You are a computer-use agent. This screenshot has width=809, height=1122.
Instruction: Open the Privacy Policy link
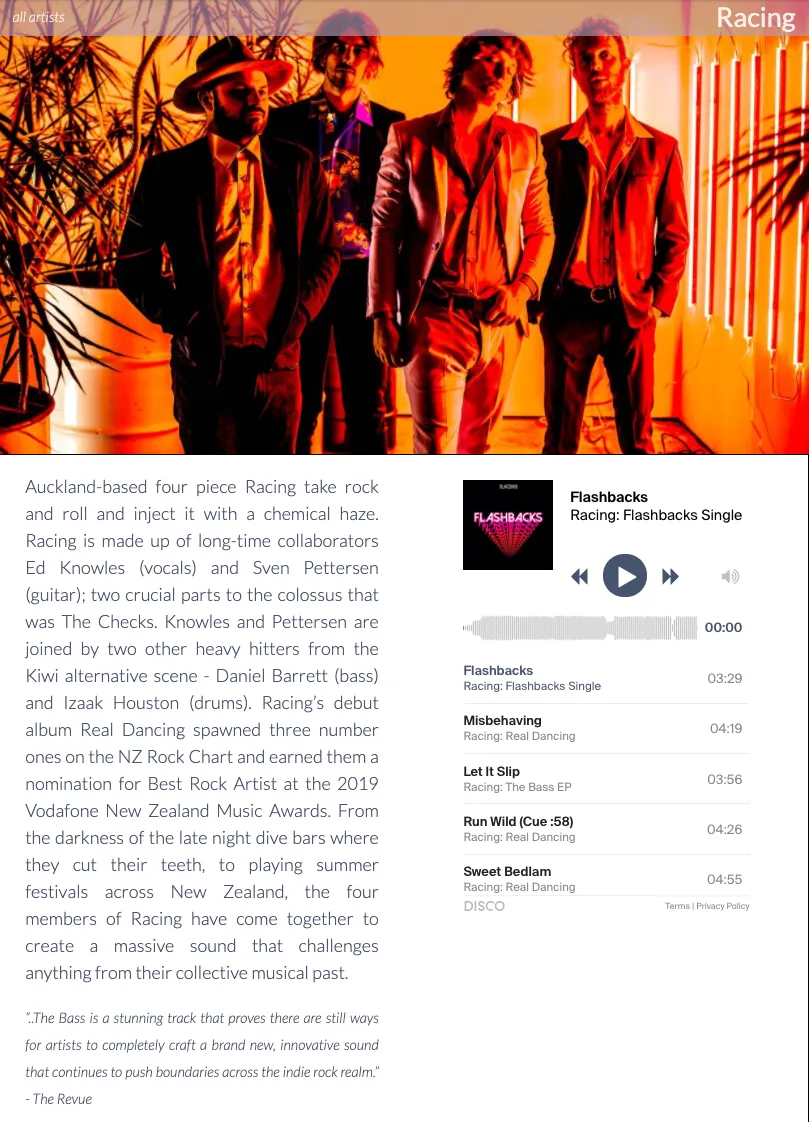tap(723, 906)
